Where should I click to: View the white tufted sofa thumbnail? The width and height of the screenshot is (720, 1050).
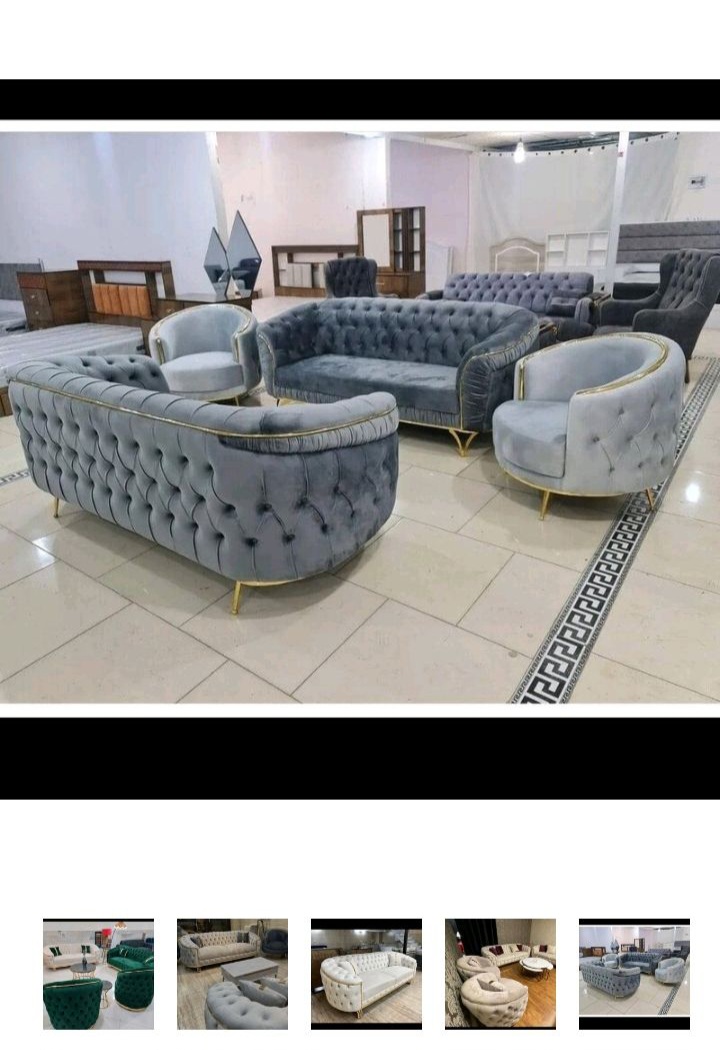pos(366,974)
